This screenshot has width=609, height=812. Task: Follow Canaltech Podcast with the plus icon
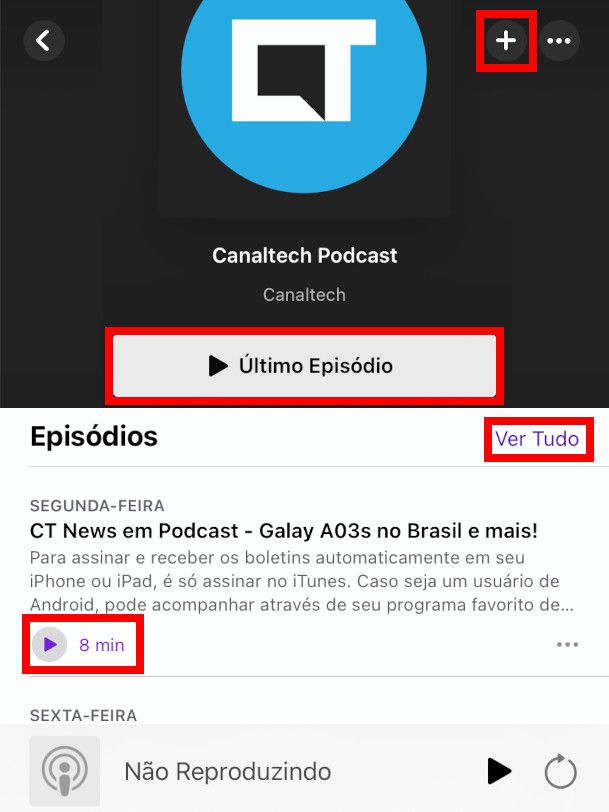507,41
